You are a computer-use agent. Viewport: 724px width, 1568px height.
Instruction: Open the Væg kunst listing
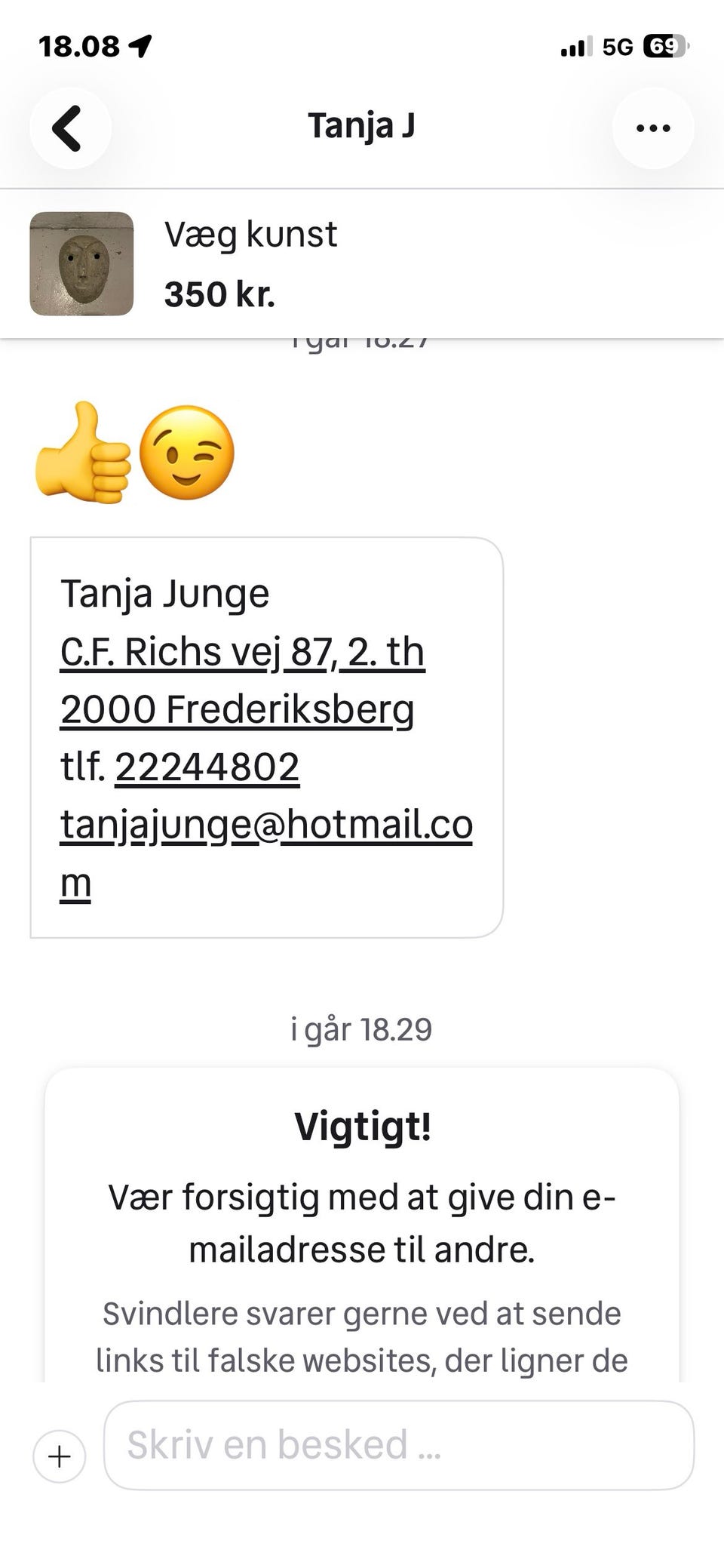[250, 263]
